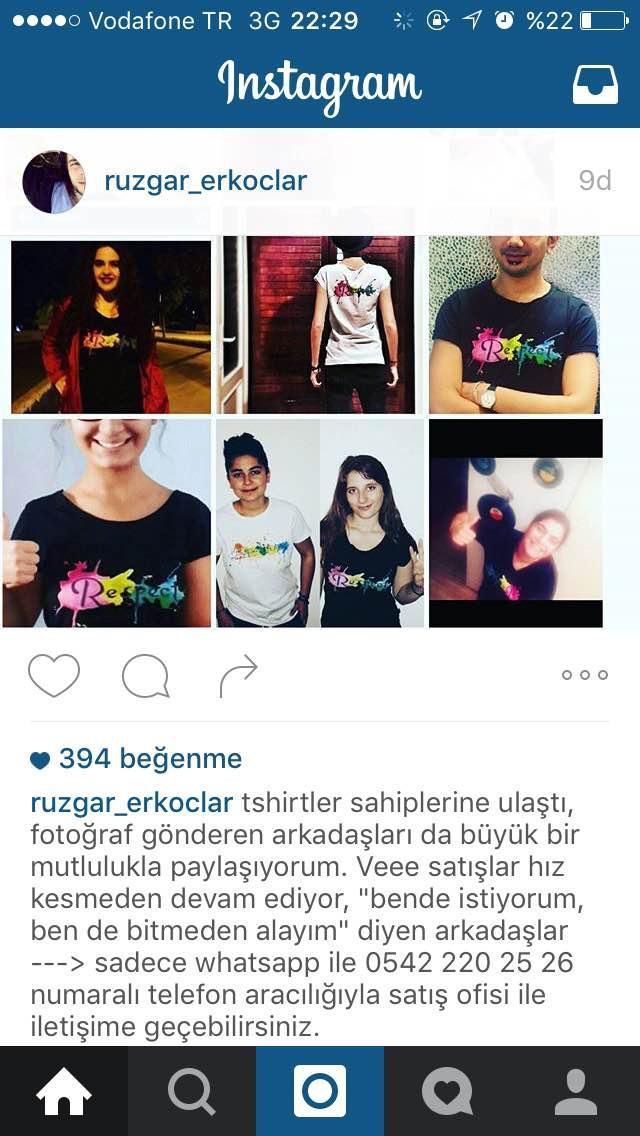640x1136 pixels.
Task: Open the Profile tab
Action: click(x=575, y=1091)
